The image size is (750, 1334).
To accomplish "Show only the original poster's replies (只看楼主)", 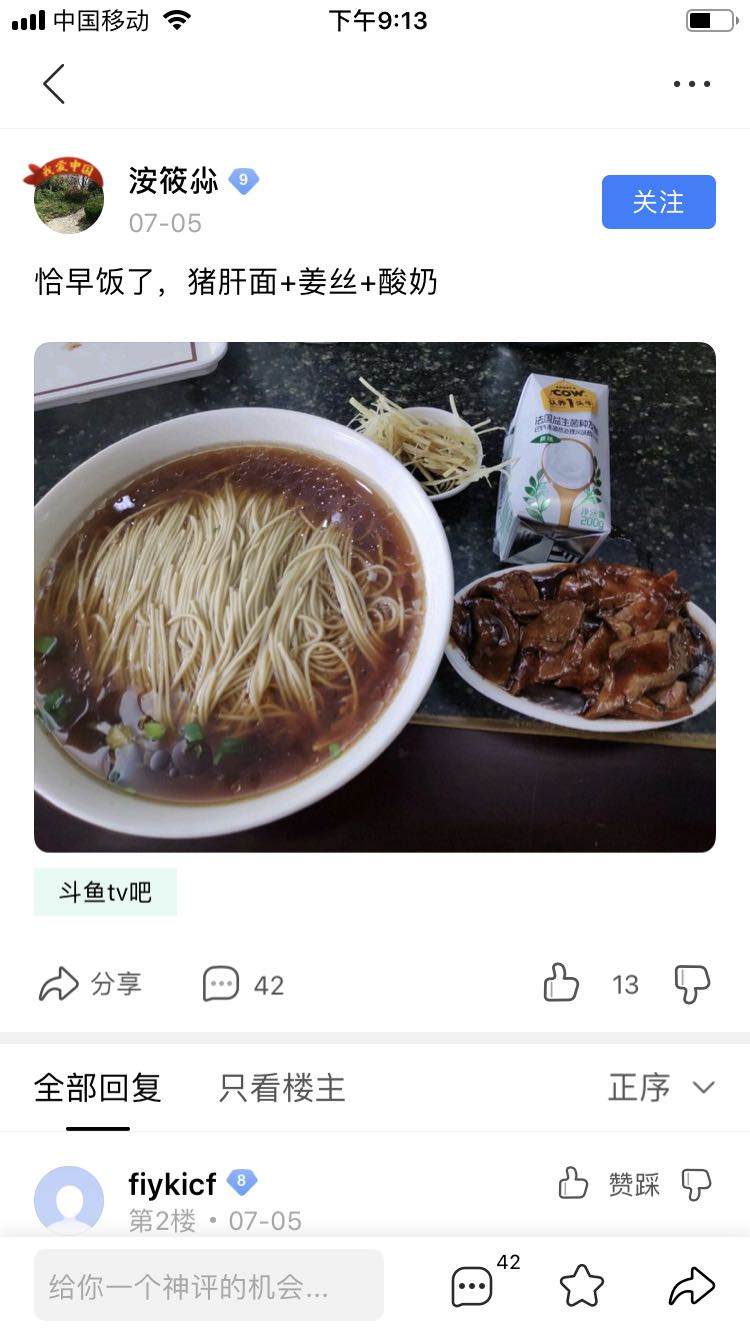I will [282, 1088].
